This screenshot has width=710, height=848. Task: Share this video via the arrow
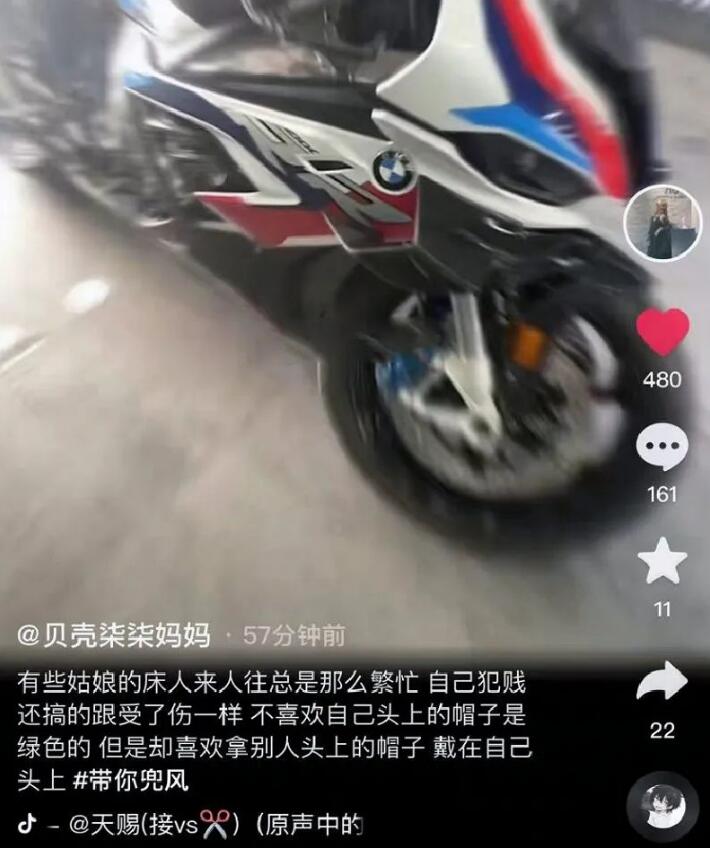tap(662, 682)
